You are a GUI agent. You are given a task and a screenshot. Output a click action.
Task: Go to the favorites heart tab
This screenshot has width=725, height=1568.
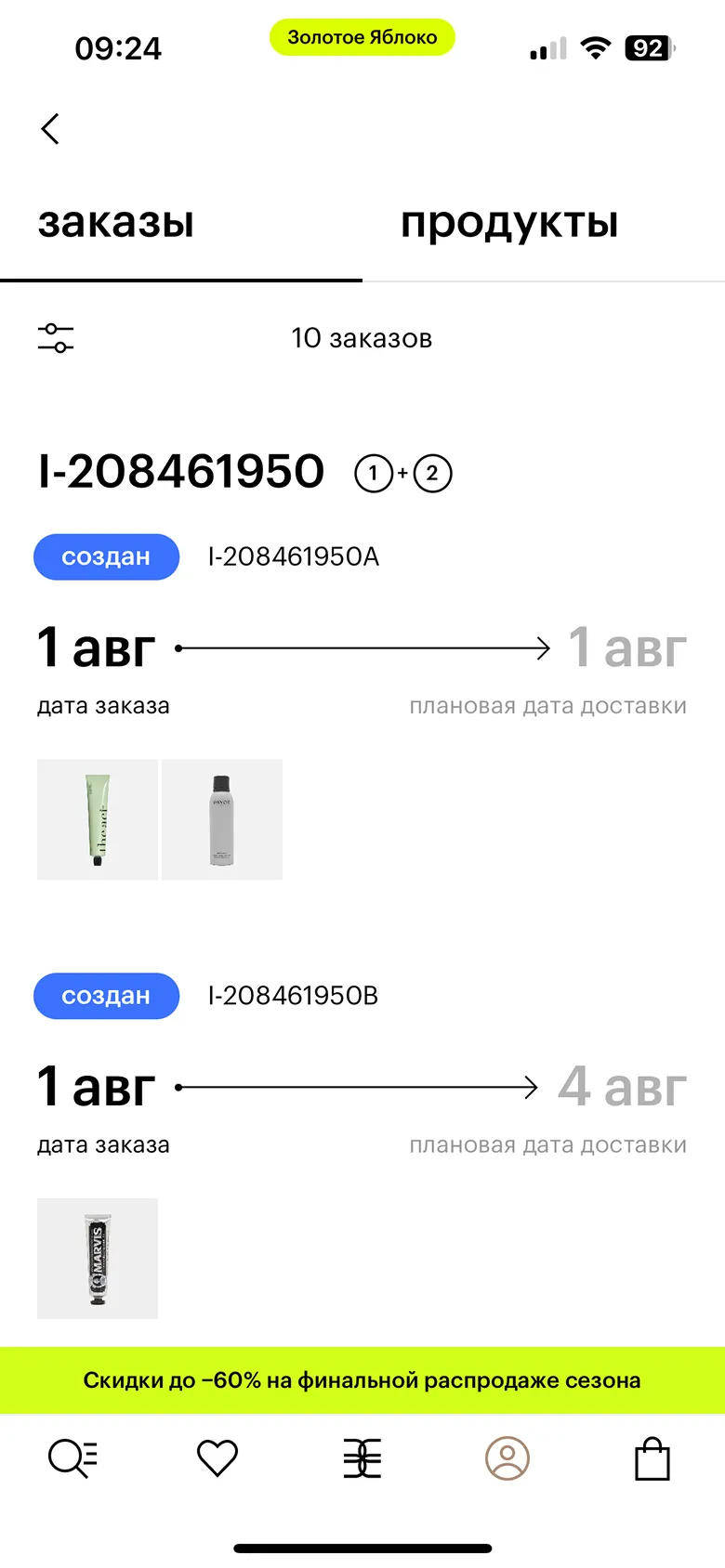pyautogui.click(x=217, y=1458)
